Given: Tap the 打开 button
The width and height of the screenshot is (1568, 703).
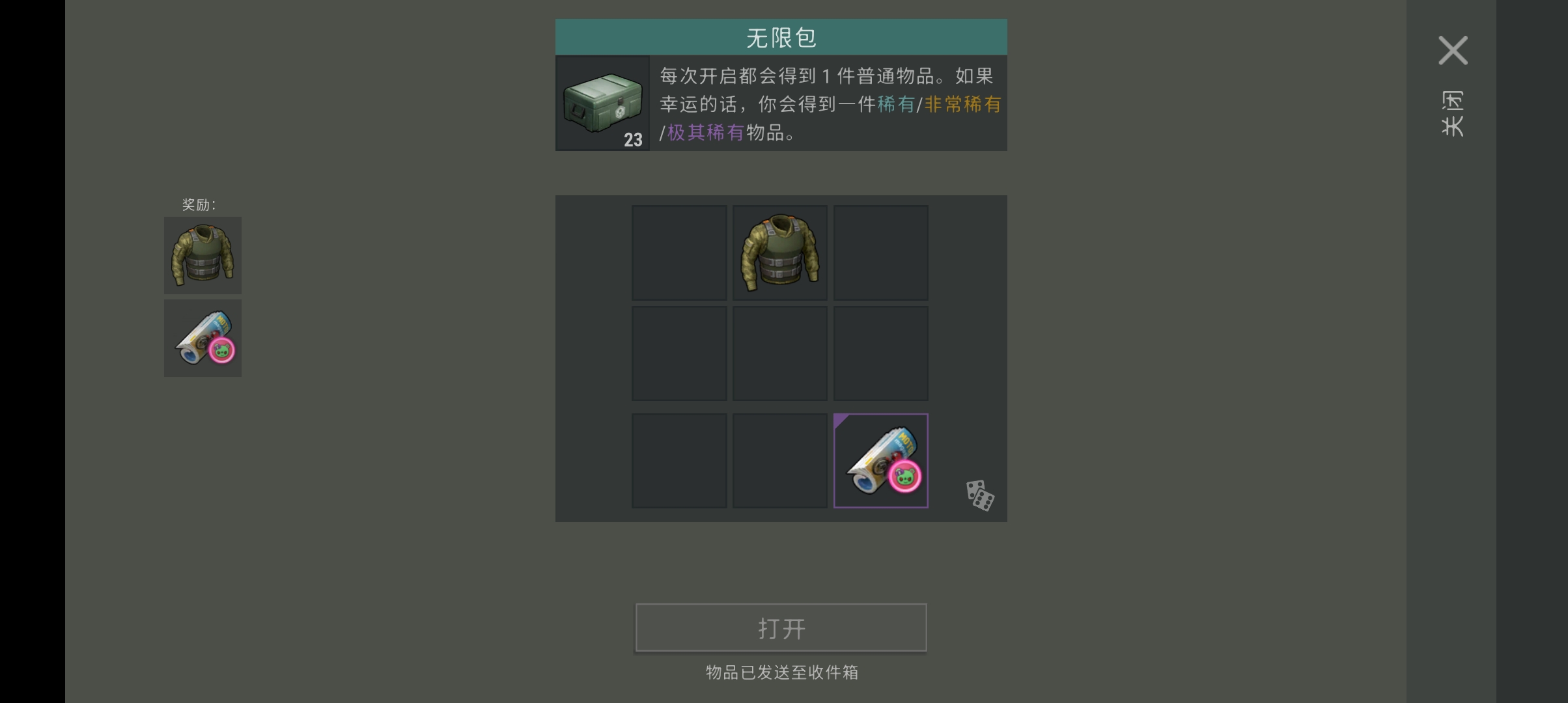Looking at the screenshot, I should point(781,627).
